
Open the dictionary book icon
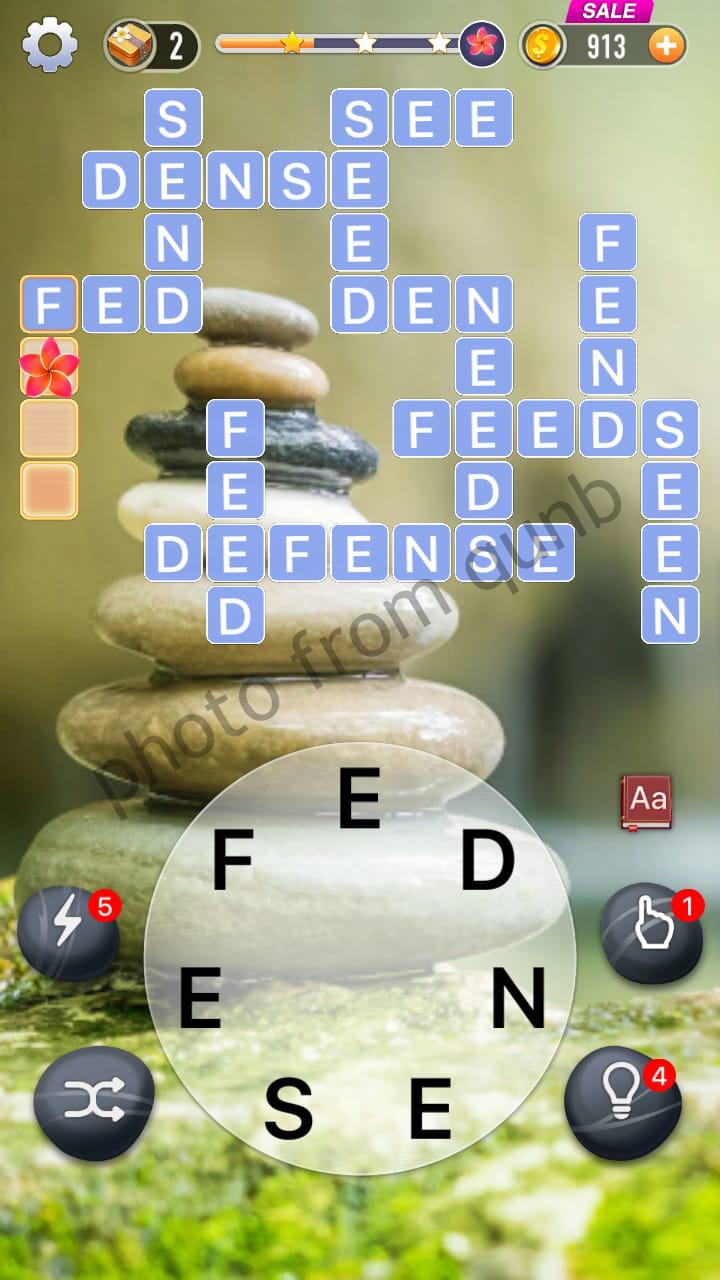(646, 802)
